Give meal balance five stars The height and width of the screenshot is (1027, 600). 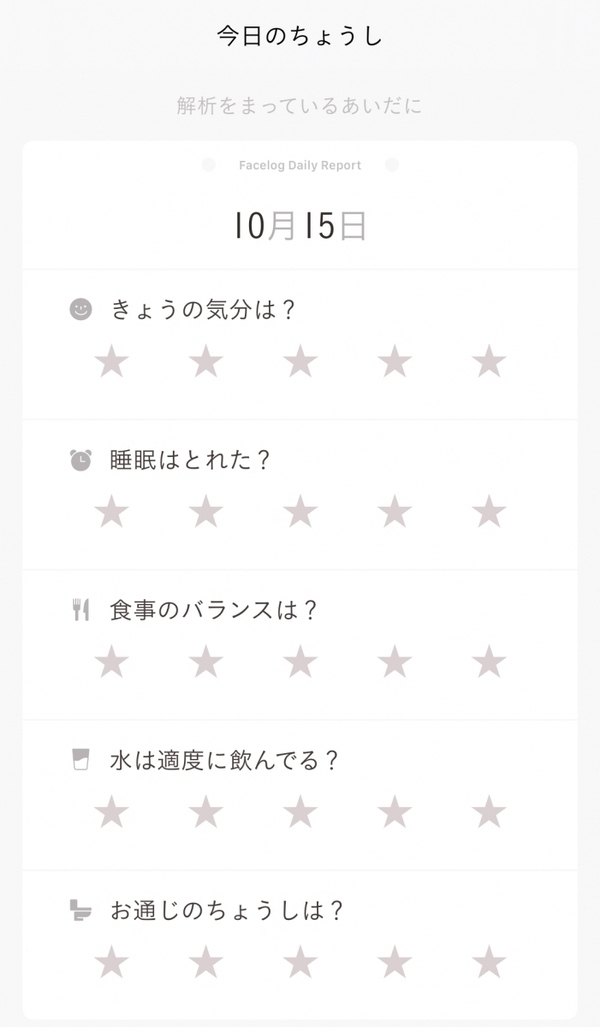tap(489, 662)
